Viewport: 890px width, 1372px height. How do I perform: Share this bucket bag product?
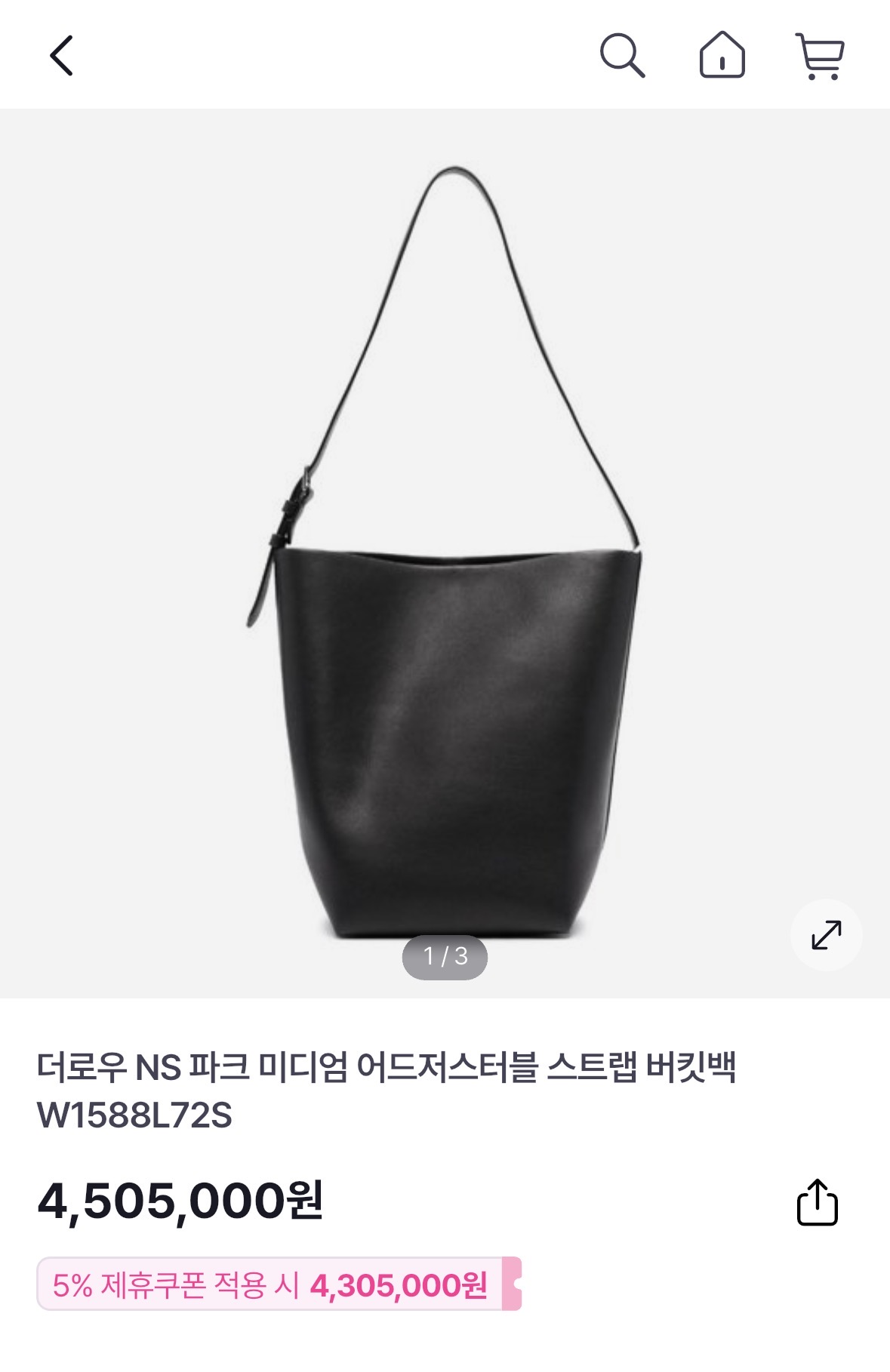[x=817, y=1202]
